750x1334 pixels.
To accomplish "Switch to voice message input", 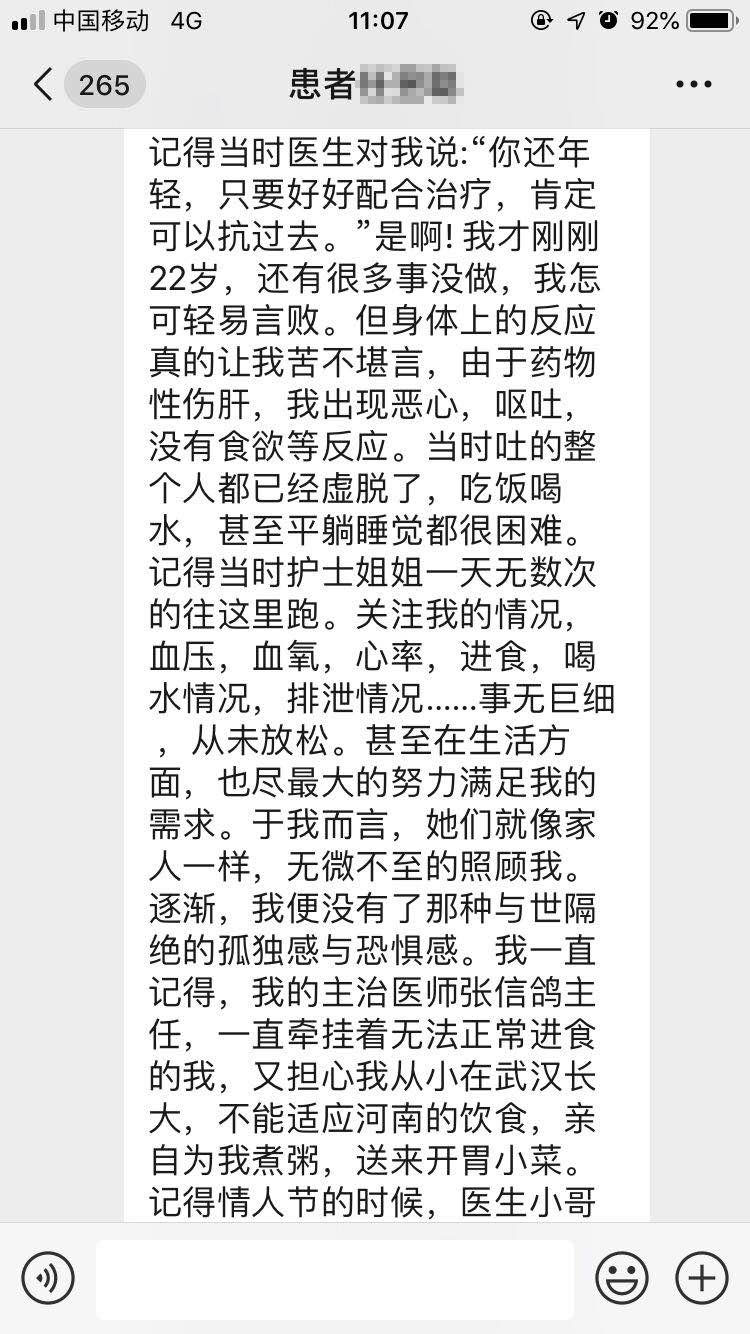I will click(48, 1278).
